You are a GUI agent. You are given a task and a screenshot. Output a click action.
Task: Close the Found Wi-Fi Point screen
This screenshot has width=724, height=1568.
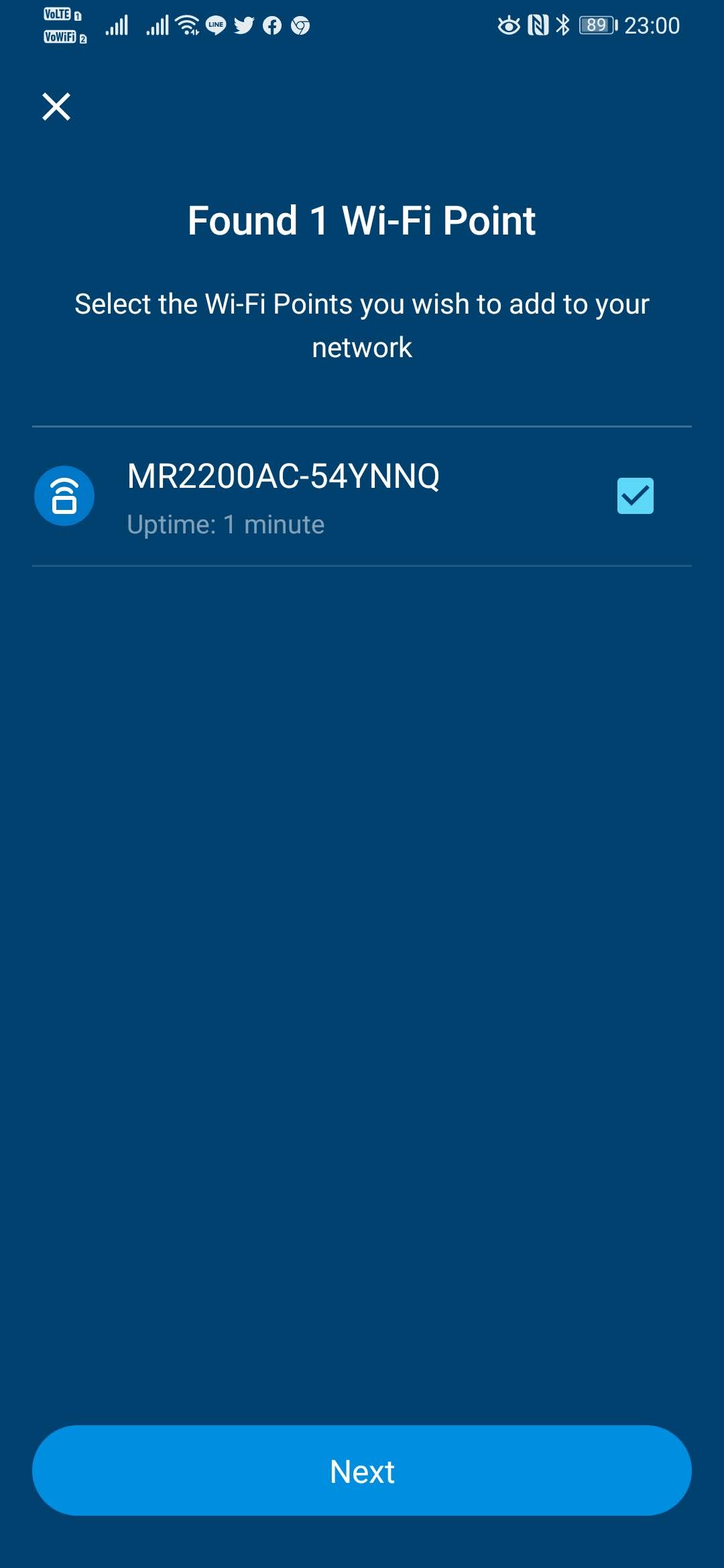(x=56, y=107)
